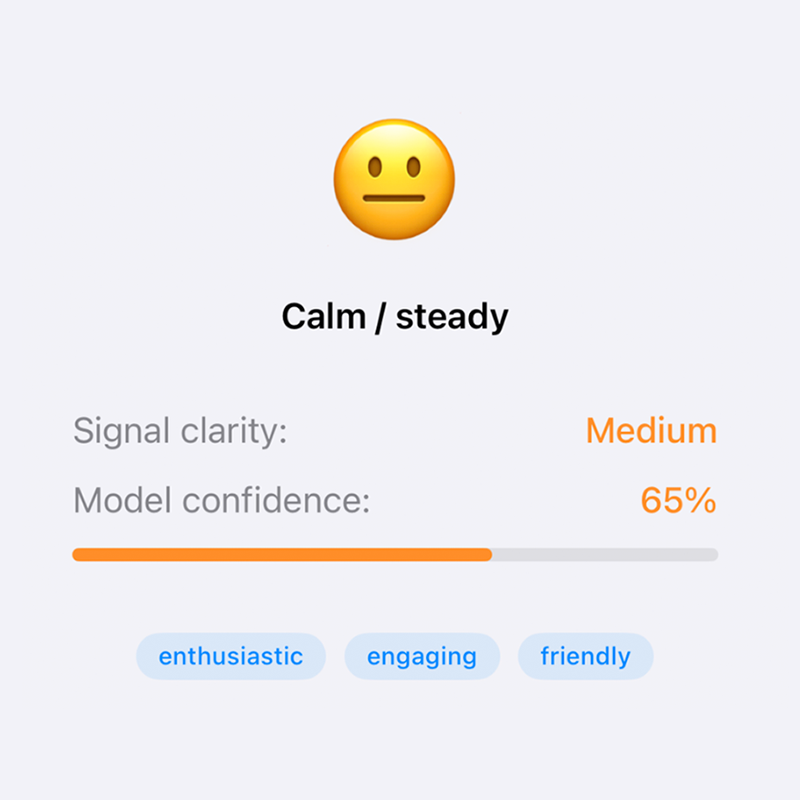The width and height of the screenshot is (800, 800).
Task: Tap the enthusiastic tag chip
Action: [231, 657]
